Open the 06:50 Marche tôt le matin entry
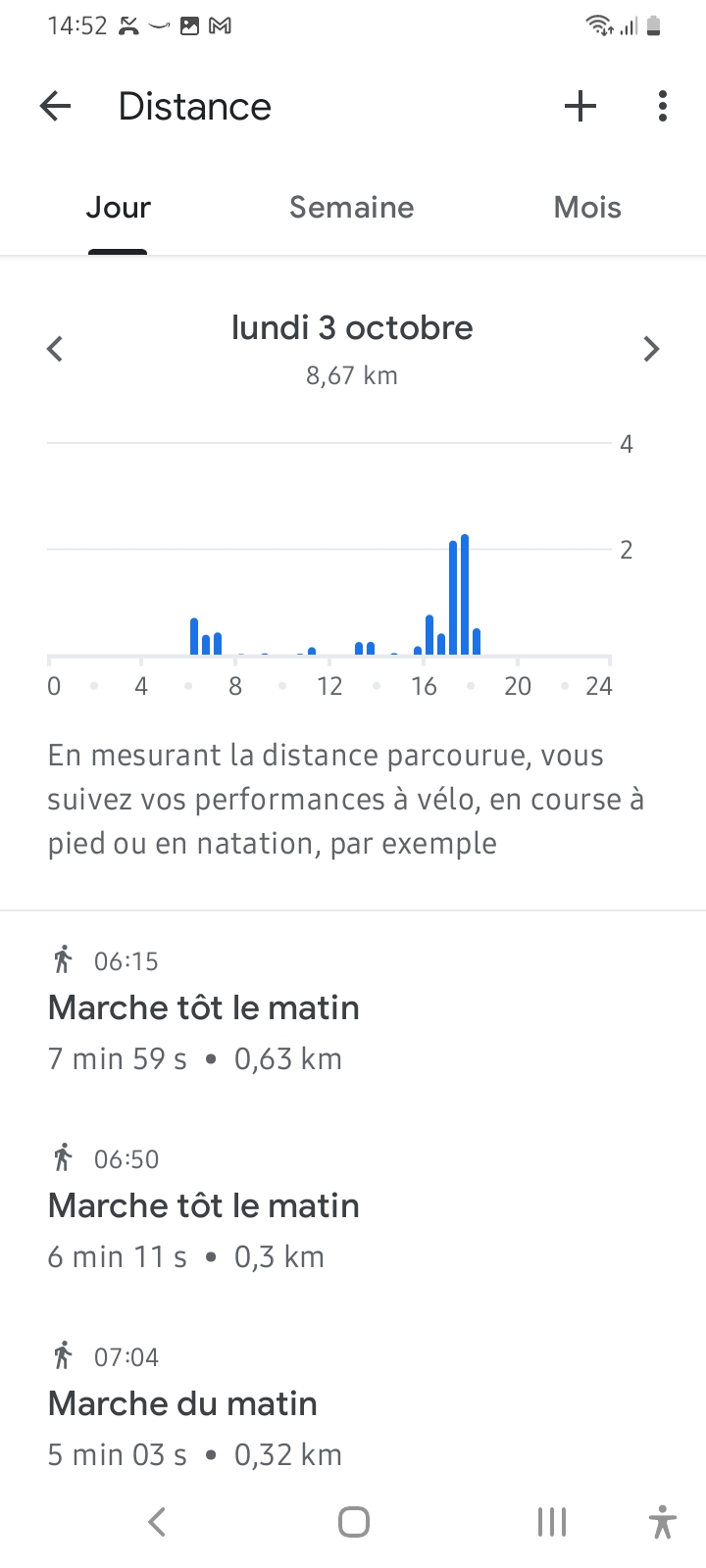 (x=353, y=1207)
